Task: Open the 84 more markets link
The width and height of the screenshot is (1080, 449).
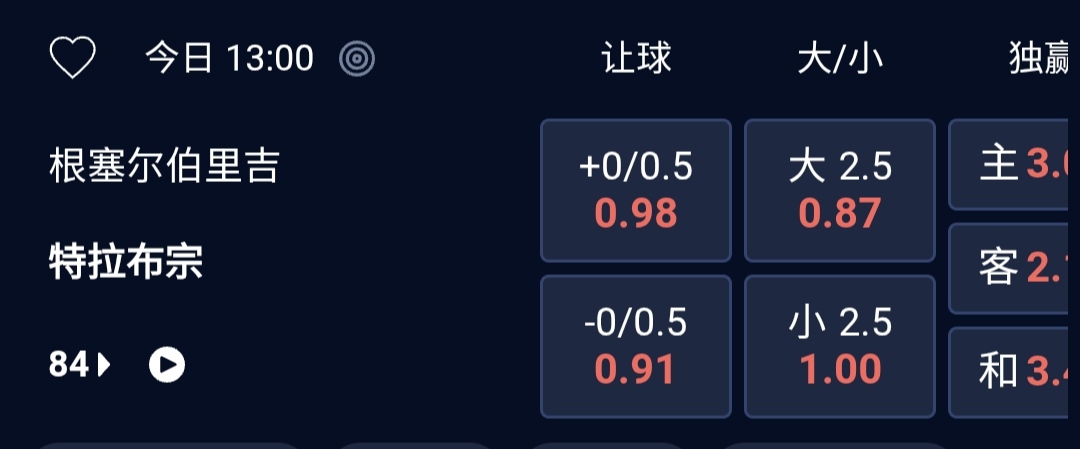Action: click(79, 365)
